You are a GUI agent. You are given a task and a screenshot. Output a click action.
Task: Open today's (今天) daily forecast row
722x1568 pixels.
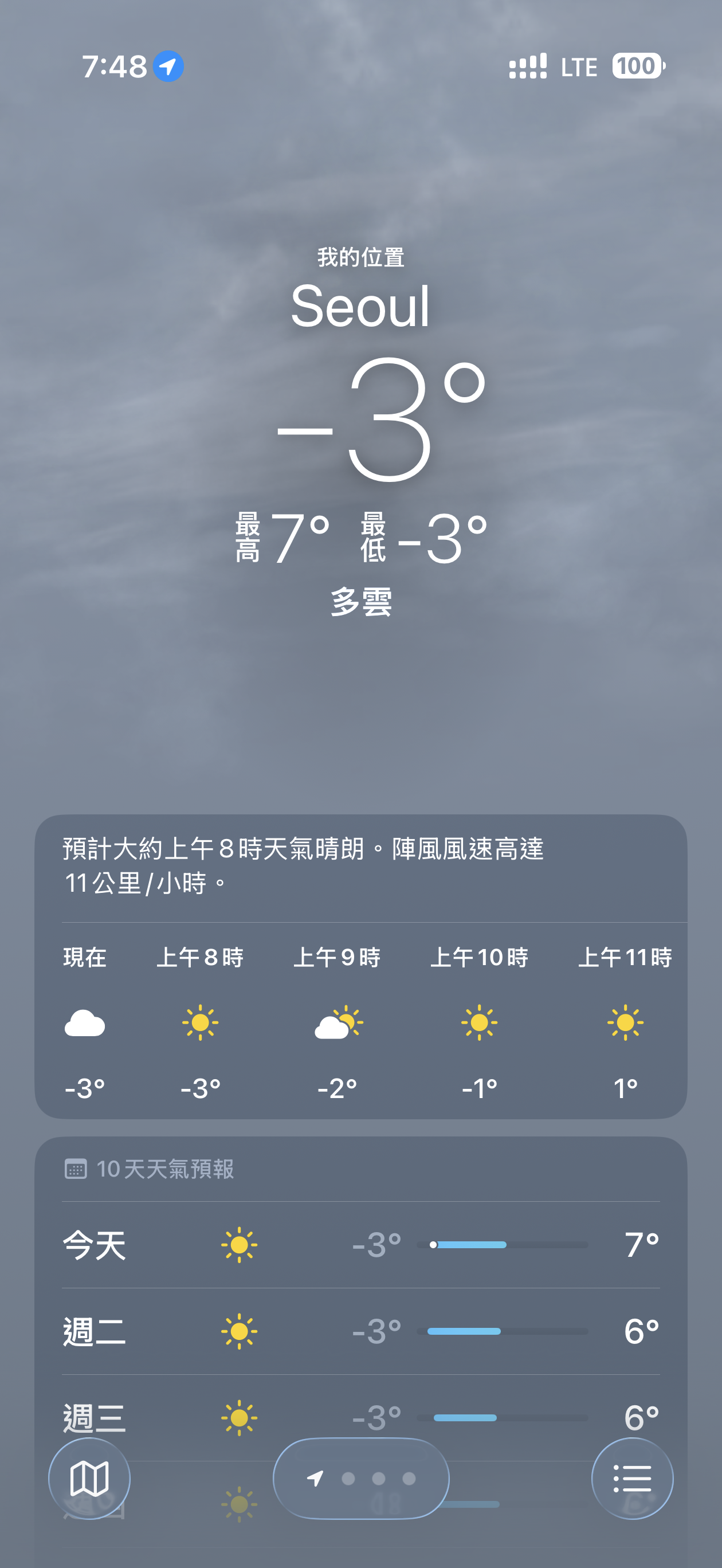(360, 1245)
